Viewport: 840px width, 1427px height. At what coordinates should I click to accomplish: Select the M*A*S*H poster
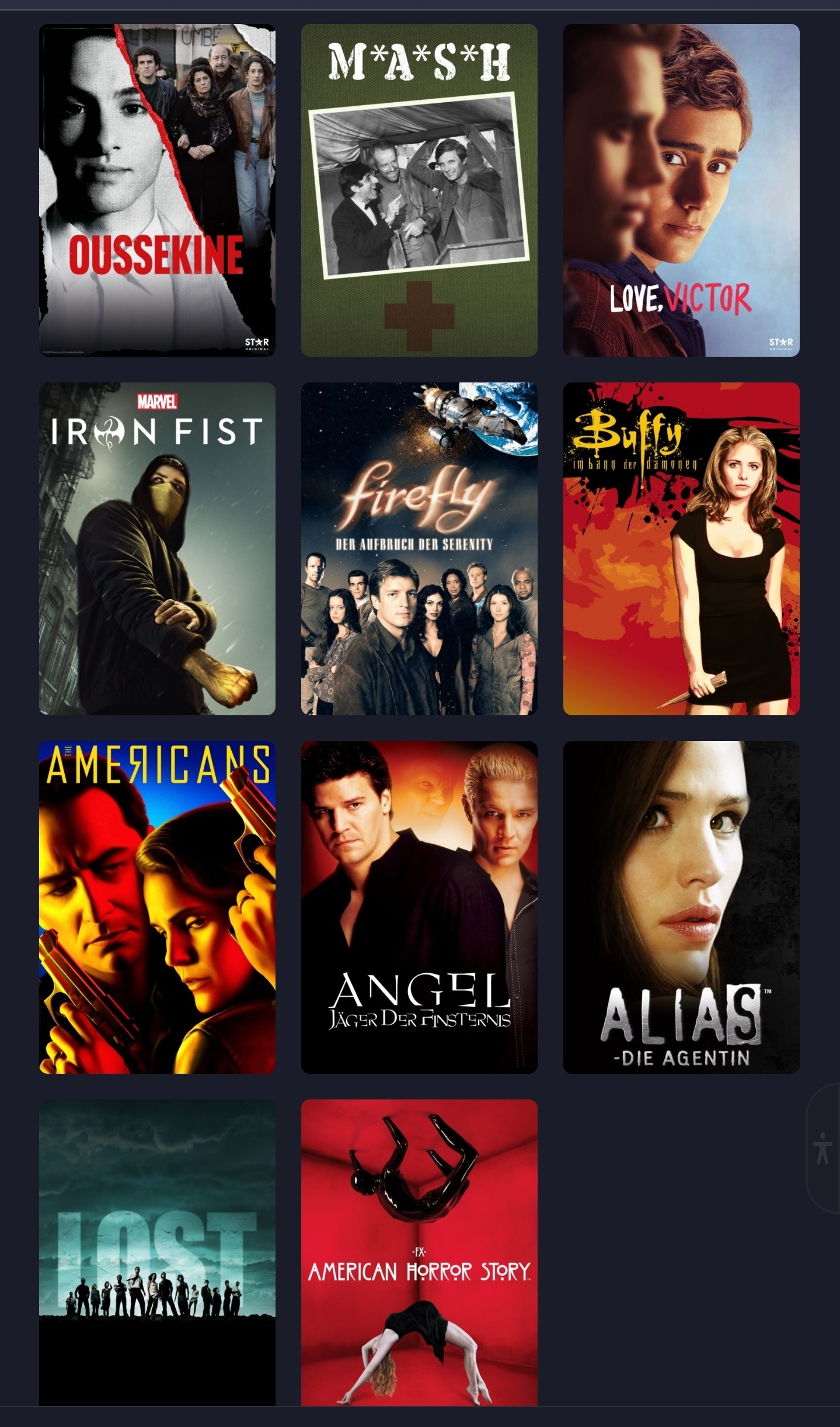click(x=419, y=190)
